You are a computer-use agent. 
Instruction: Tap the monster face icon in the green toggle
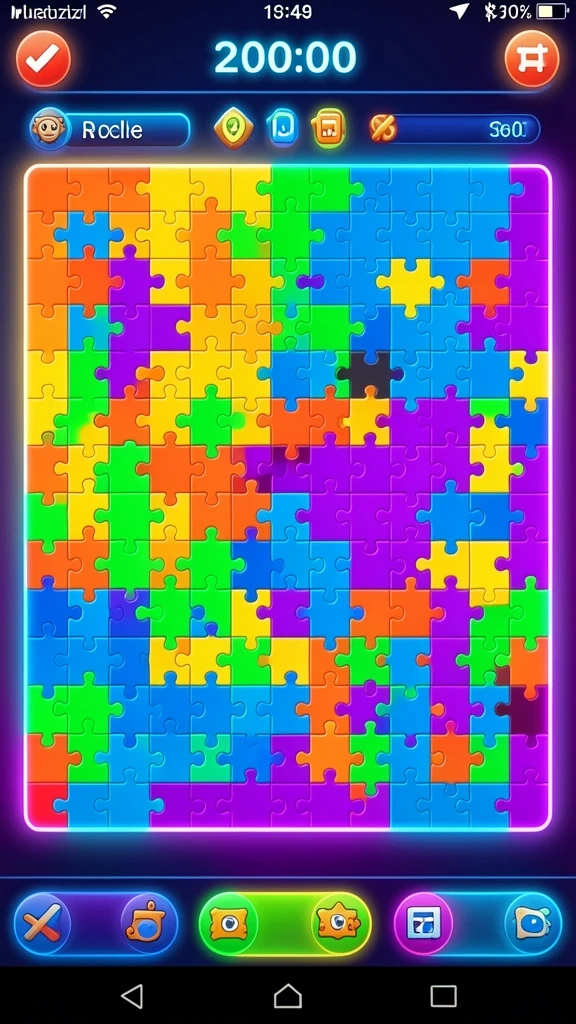(x=338, y=922)
